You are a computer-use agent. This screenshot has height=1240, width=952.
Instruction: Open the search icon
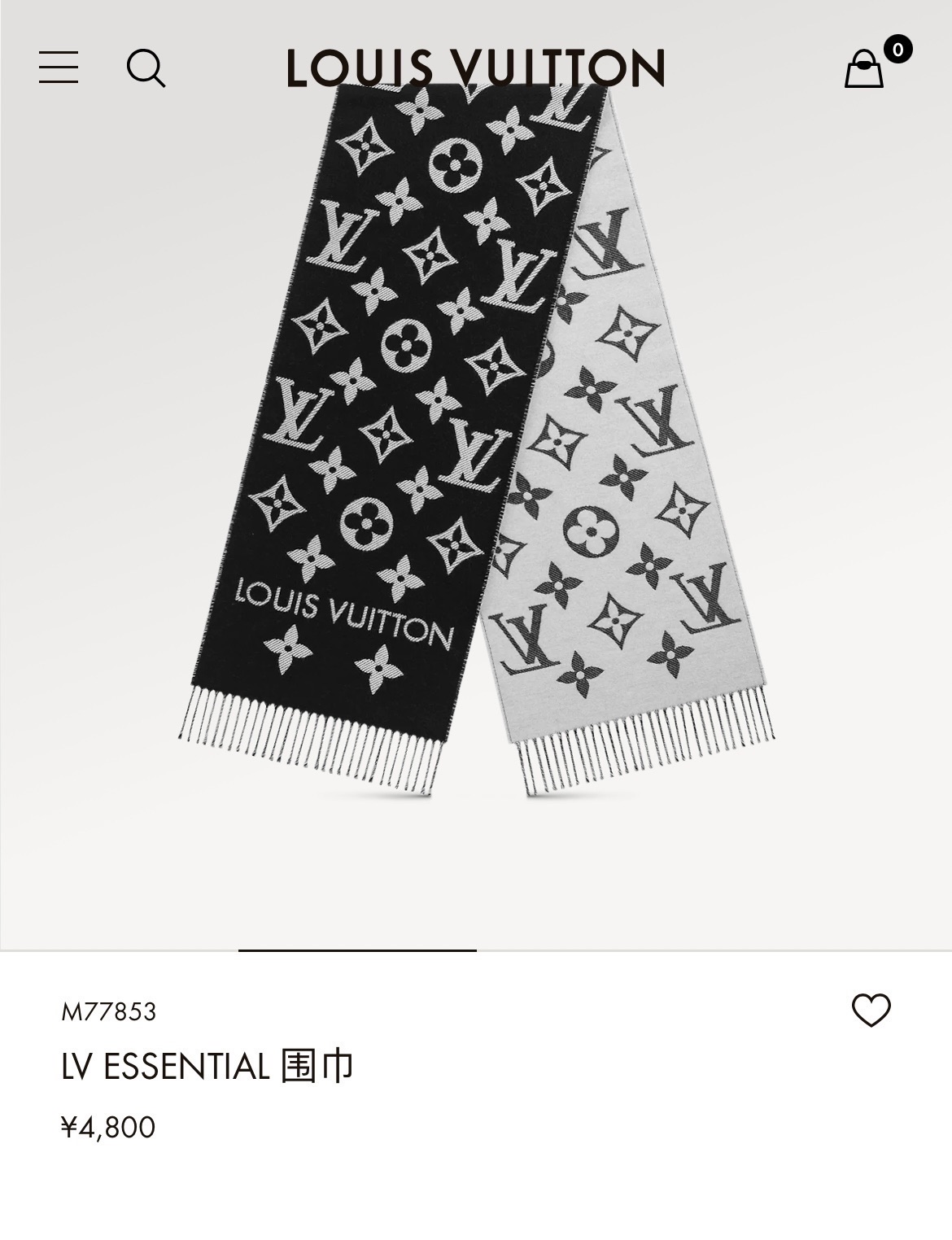click(146, 68)
